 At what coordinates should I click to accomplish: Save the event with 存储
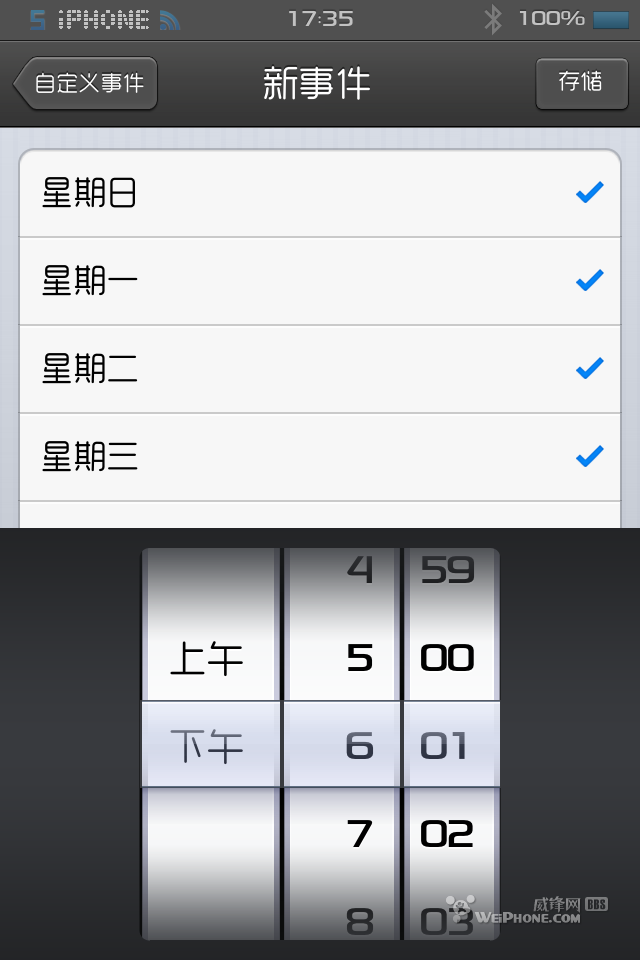(580, 82)
